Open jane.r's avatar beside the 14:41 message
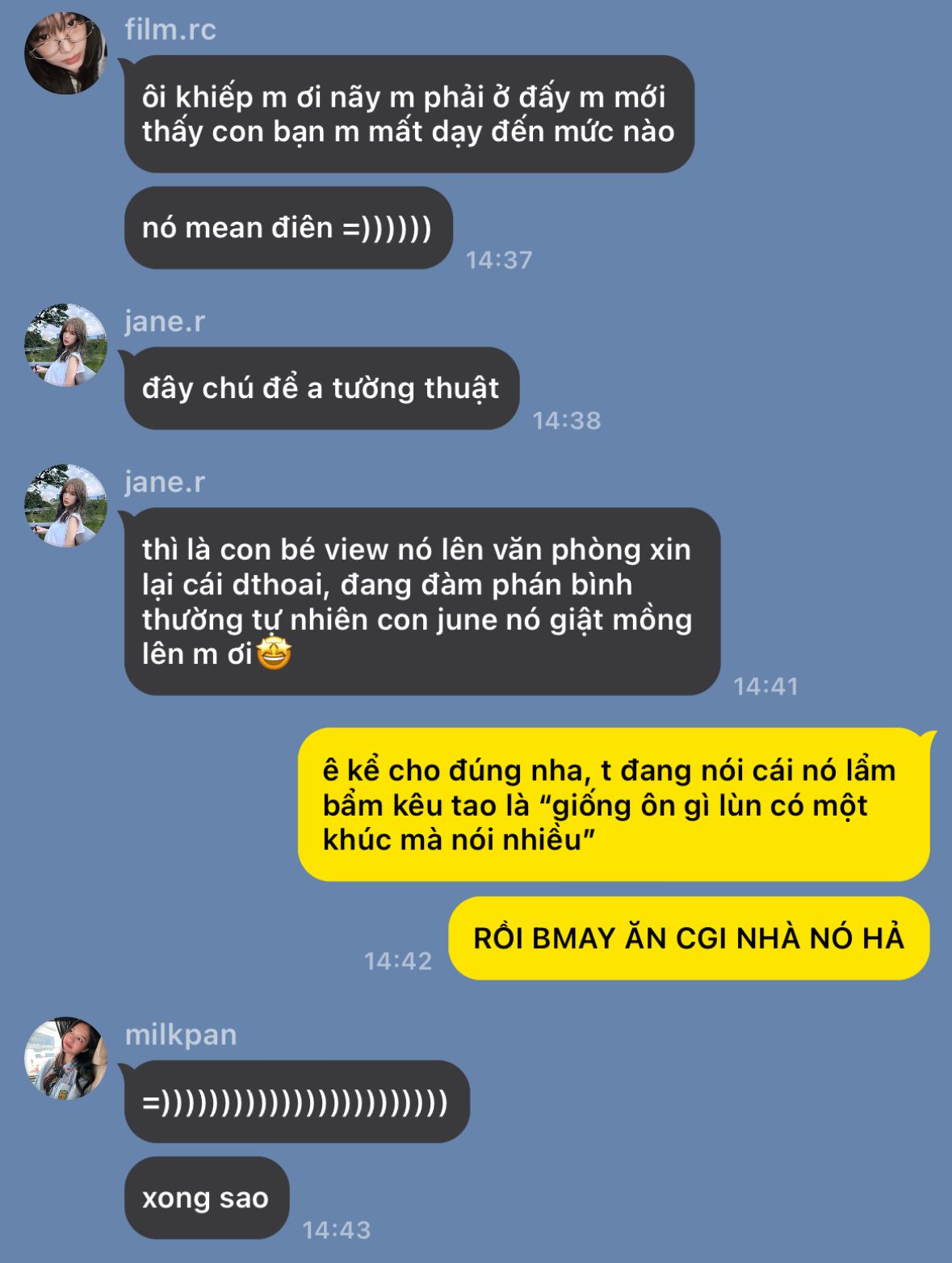952x1263 pixels. 65,506
